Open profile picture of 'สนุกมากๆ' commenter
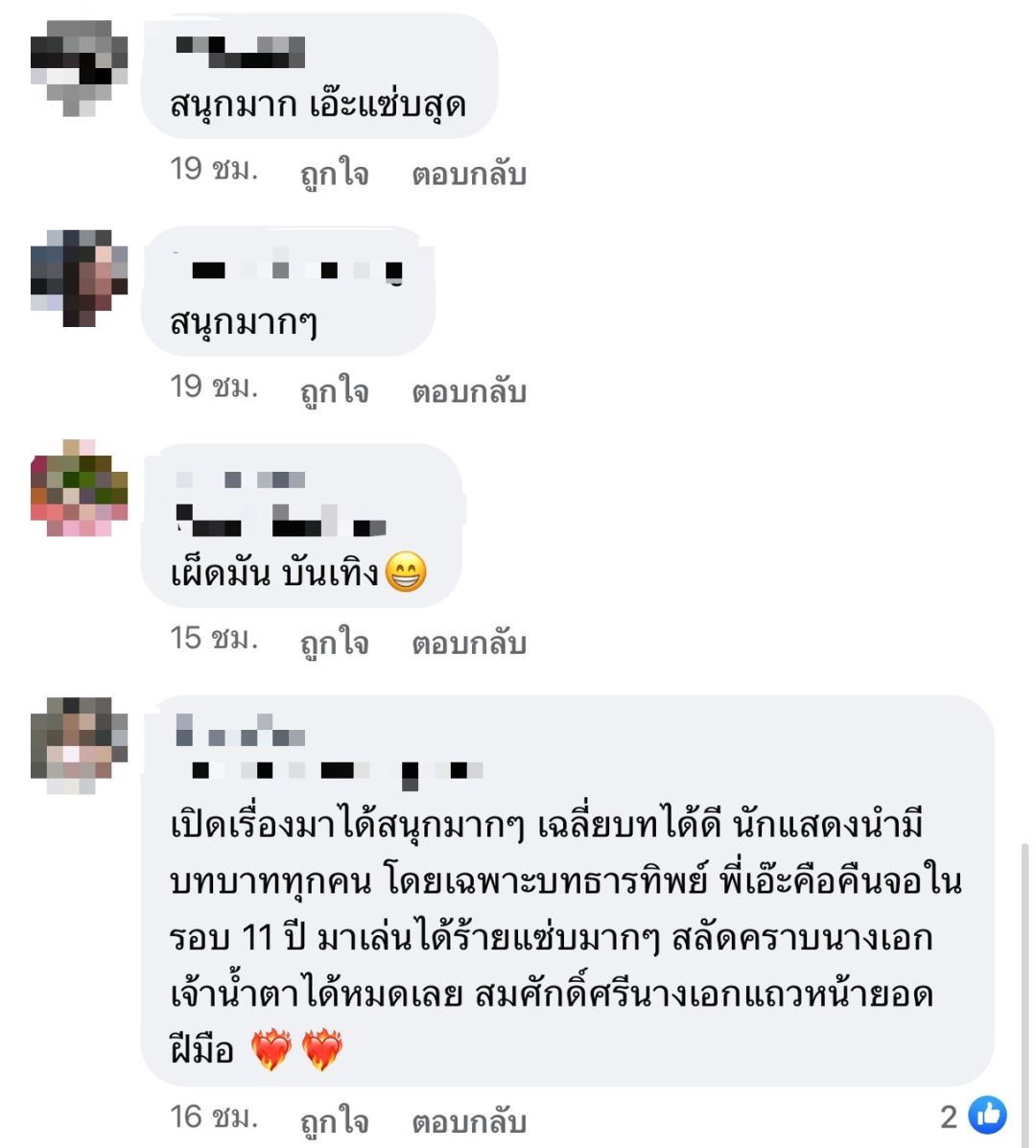Screen dimensions: 1036x1148 click(x=79, y=278)
